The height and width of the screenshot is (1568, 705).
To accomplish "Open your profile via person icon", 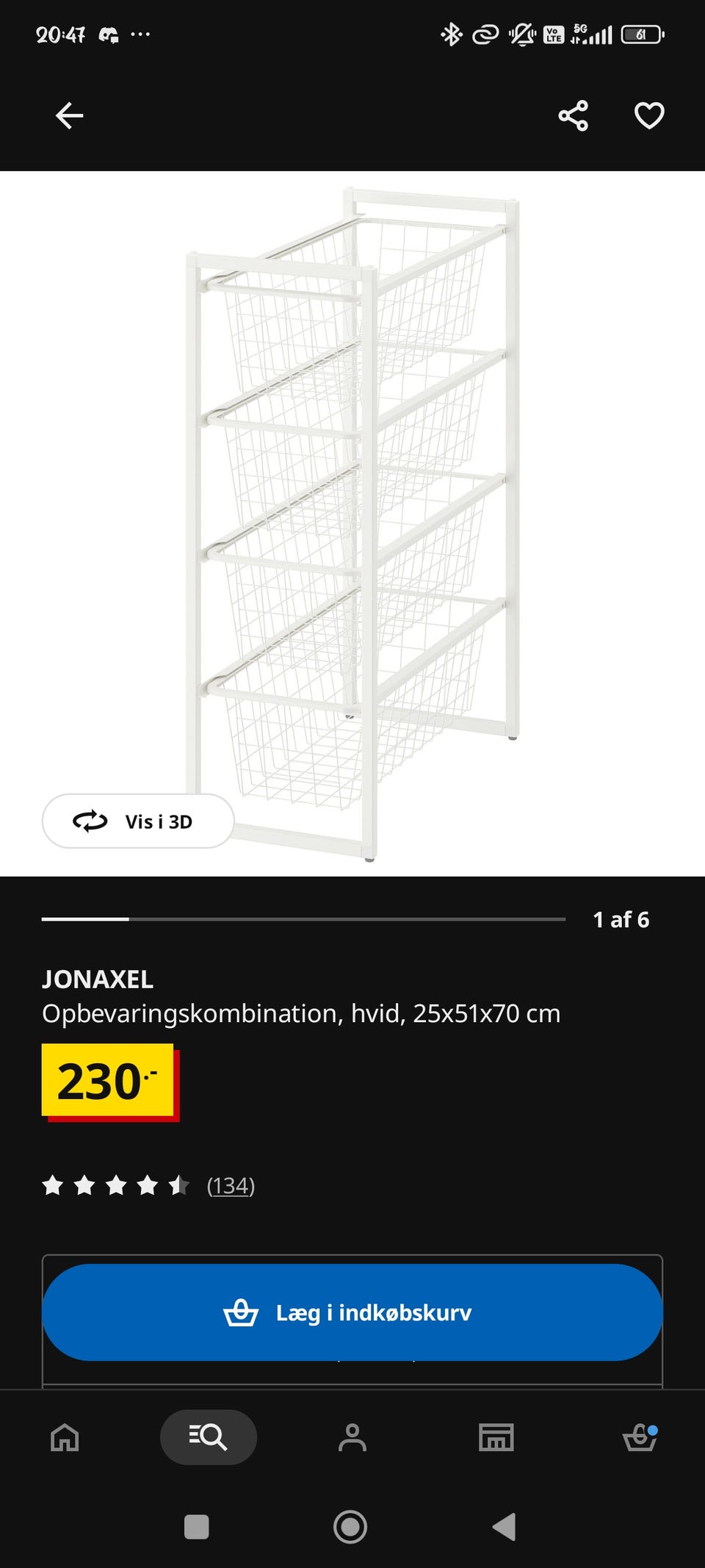I will 352,1438.
